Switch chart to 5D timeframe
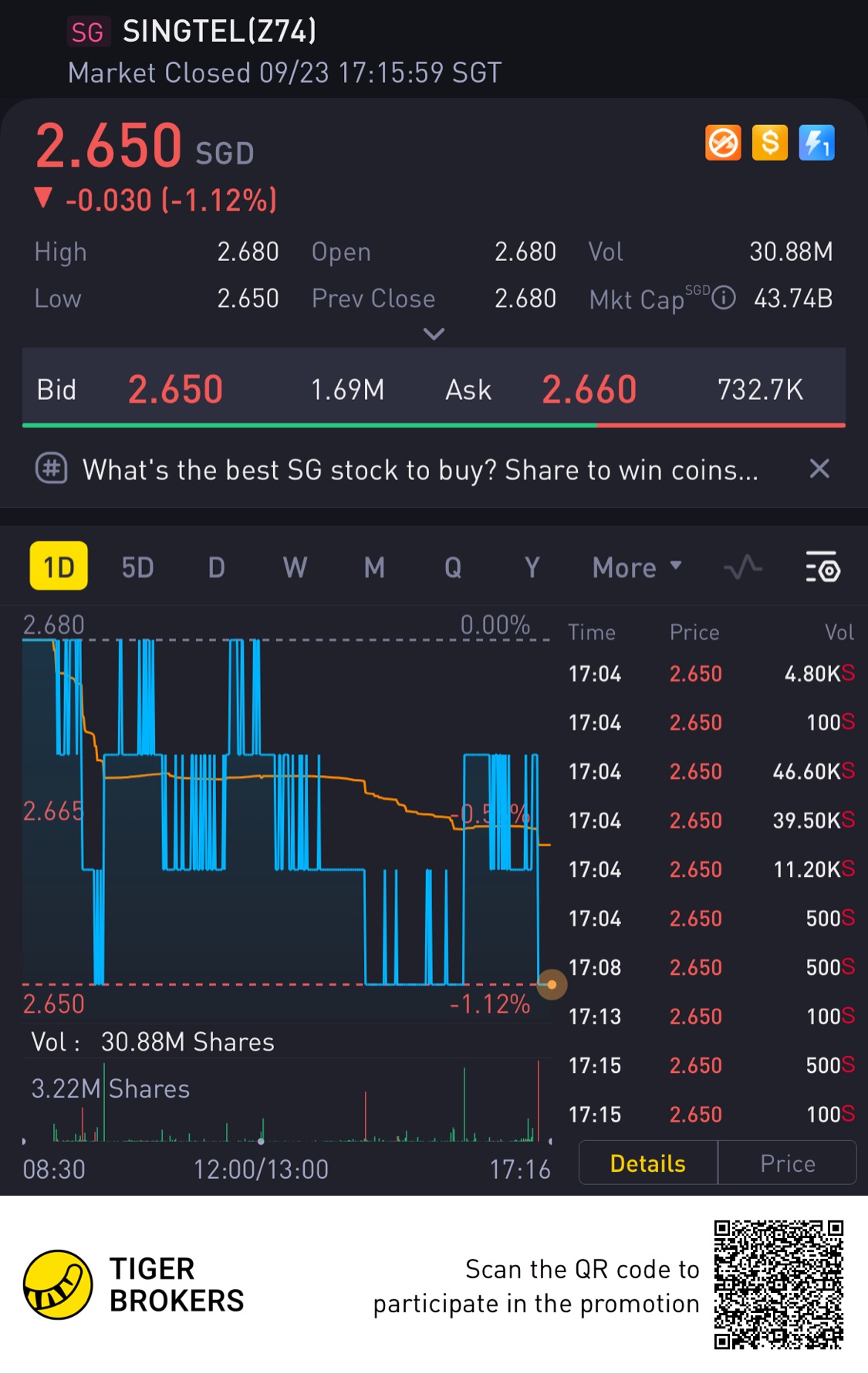 click(137, 567)
